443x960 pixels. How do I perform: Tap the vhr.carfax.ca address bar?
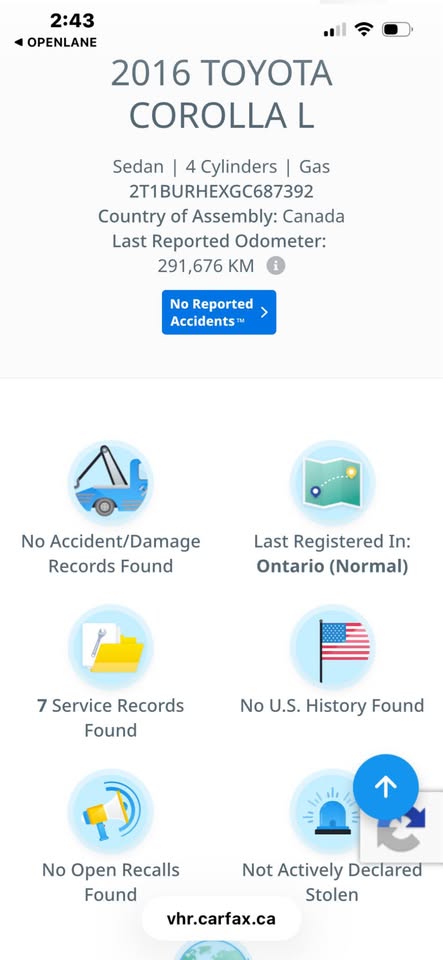[x=222, y=918]
